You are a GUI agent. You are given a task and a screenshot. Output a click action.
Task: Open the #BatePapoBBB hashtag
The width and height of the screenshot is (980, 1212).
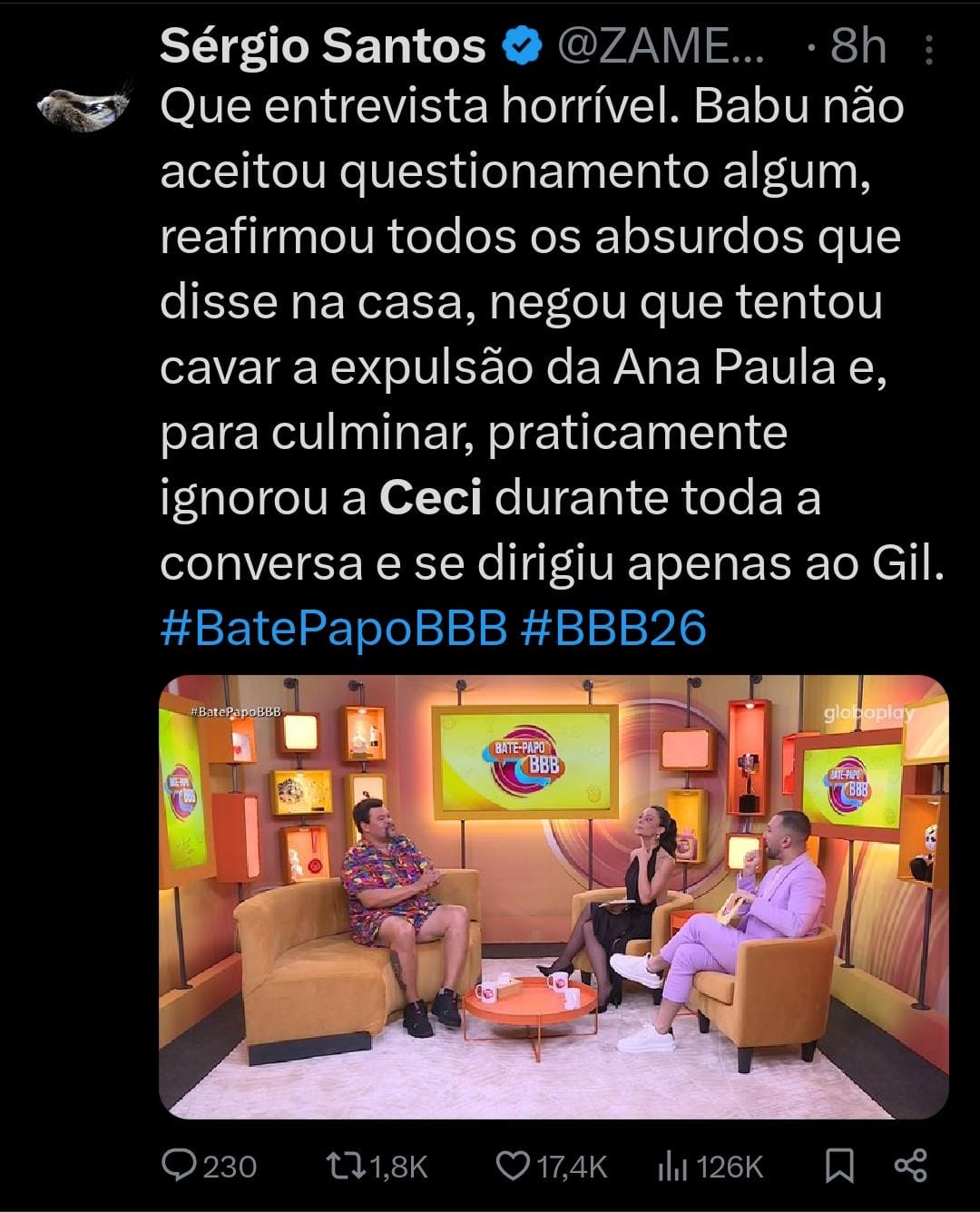click(333, 627)
